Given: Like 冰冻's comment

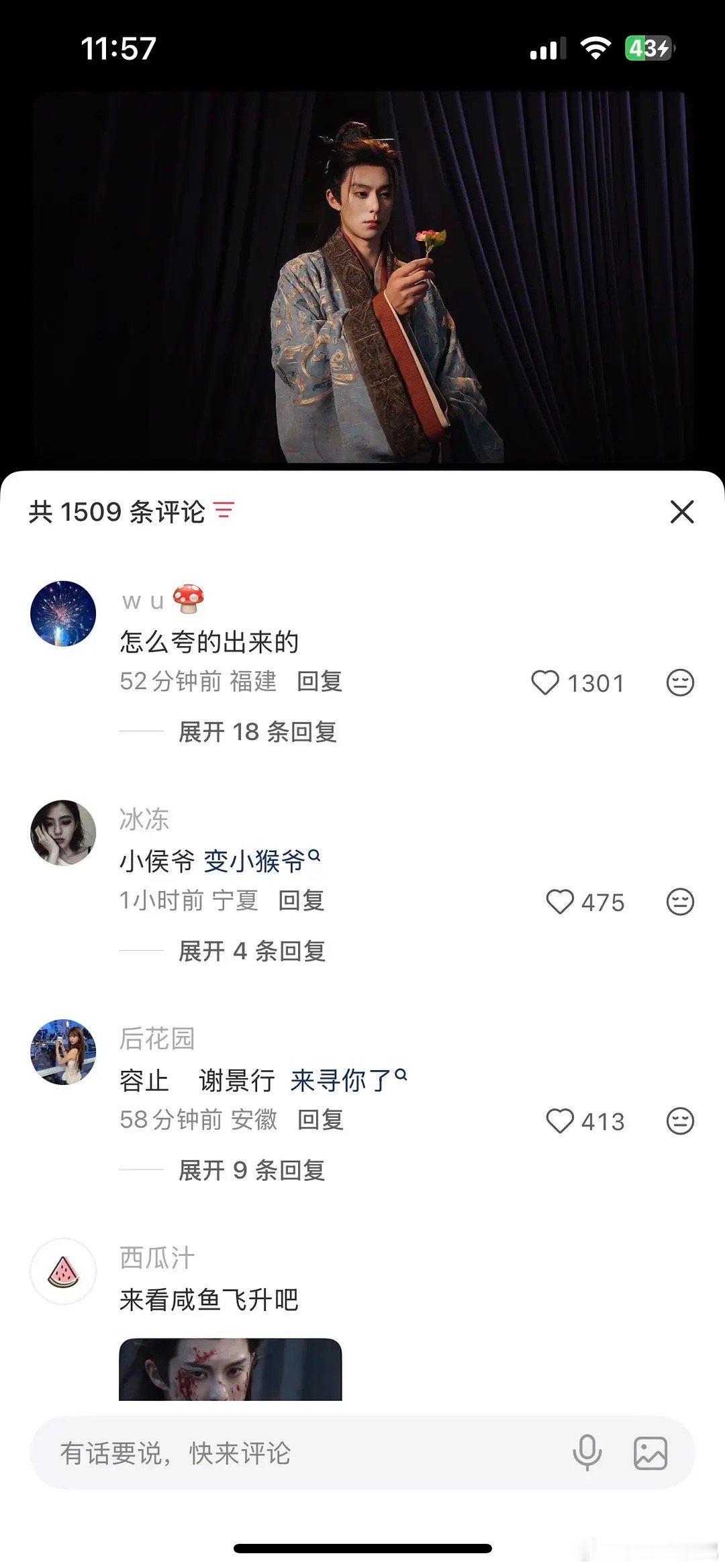Looking at the screenshot, I should click(561, 902).
